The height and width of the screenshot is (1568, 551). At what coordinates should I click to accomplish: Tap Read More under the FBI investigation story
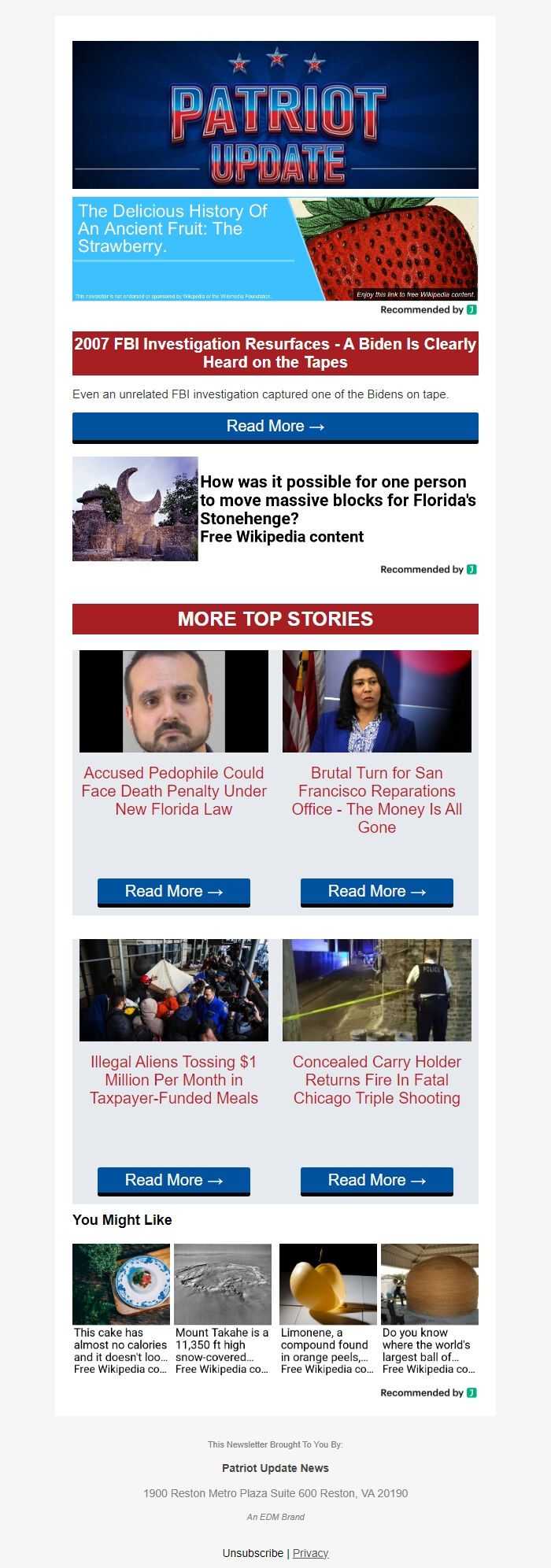click(x=275, y=427)
